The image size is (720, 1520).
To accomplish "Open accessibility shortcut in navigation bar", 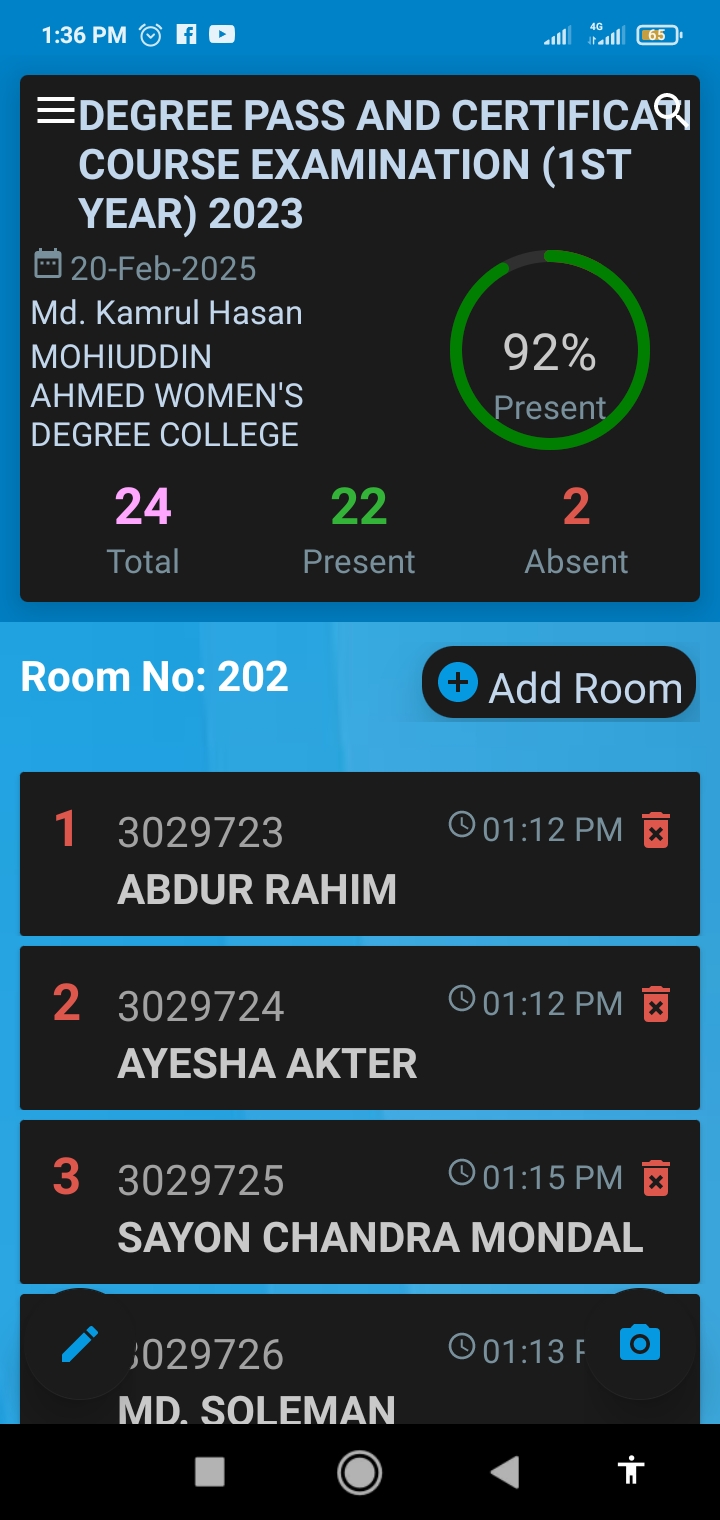I will coord(631,1470).
